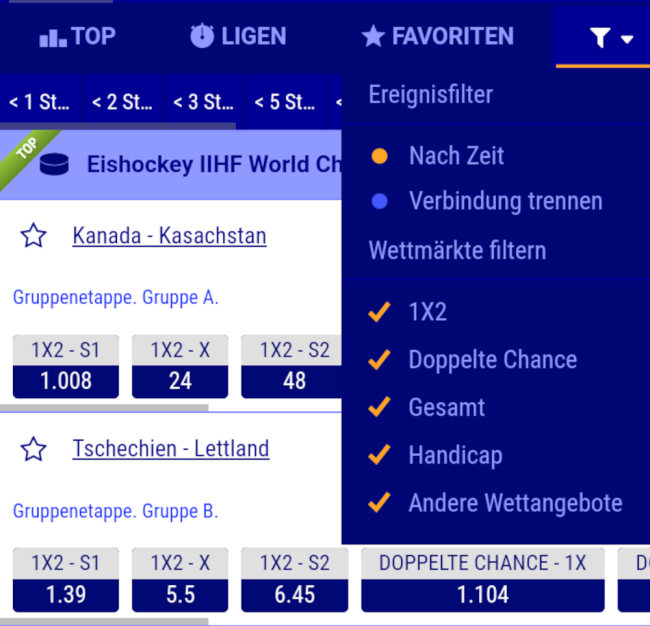650x626 pixels.
Task: Add Kanada - Kasachstan to favorites
Action: (x=34, y=236)
